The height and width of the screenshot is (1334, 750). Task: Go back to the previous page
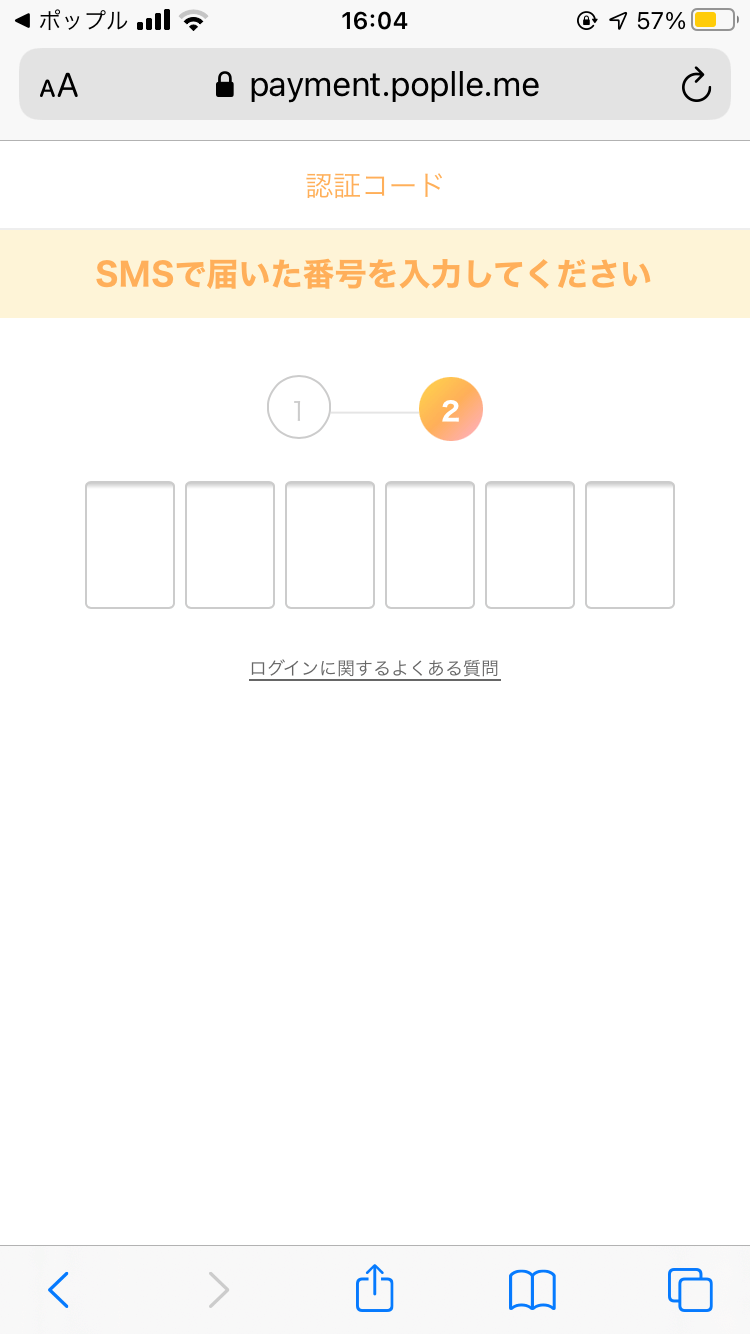(x=58, y=1290)
